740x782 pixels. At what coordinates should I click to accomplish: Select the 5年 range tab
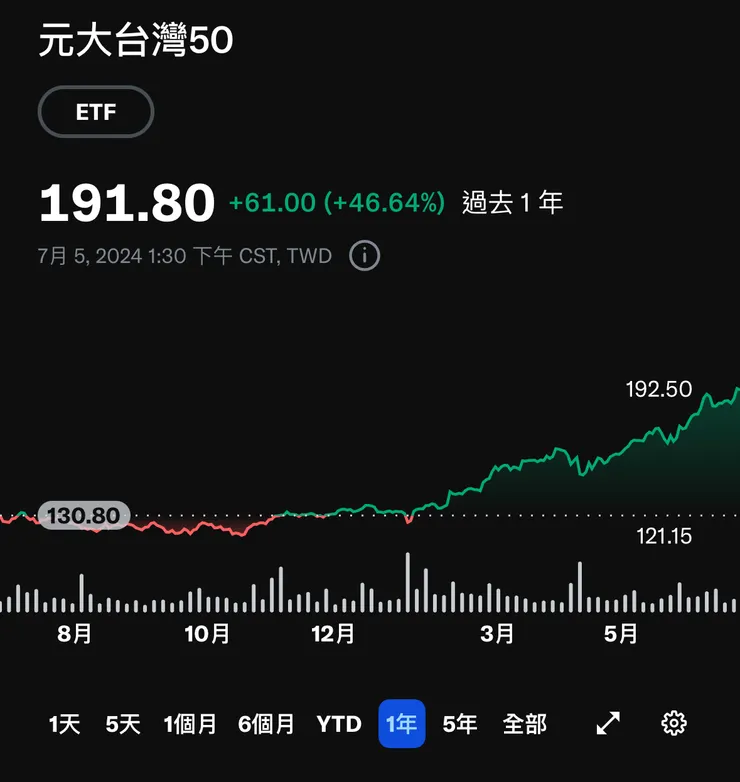[459, 723]
